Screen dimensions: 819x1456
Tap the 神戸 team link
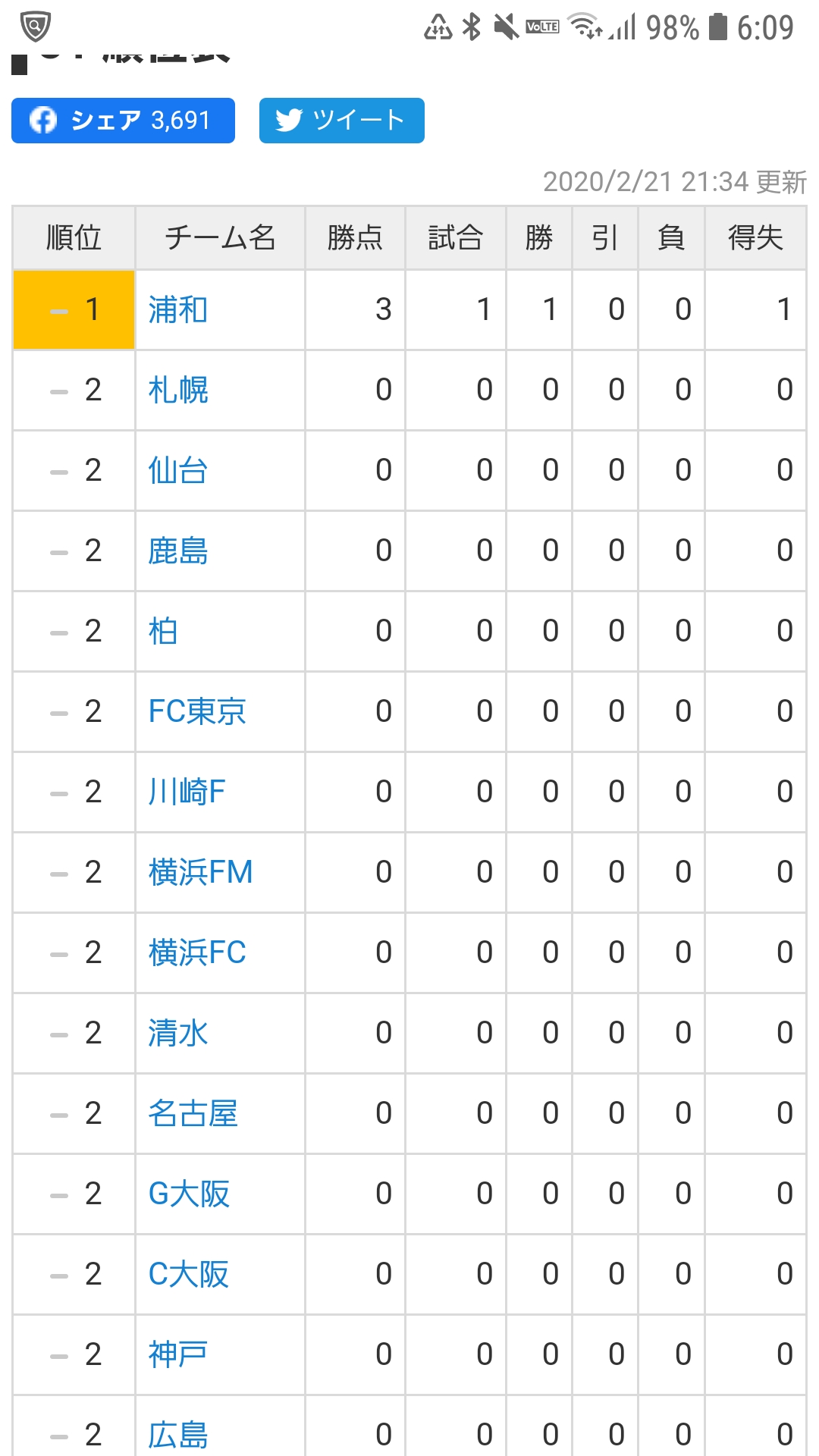click(178, 1355)
